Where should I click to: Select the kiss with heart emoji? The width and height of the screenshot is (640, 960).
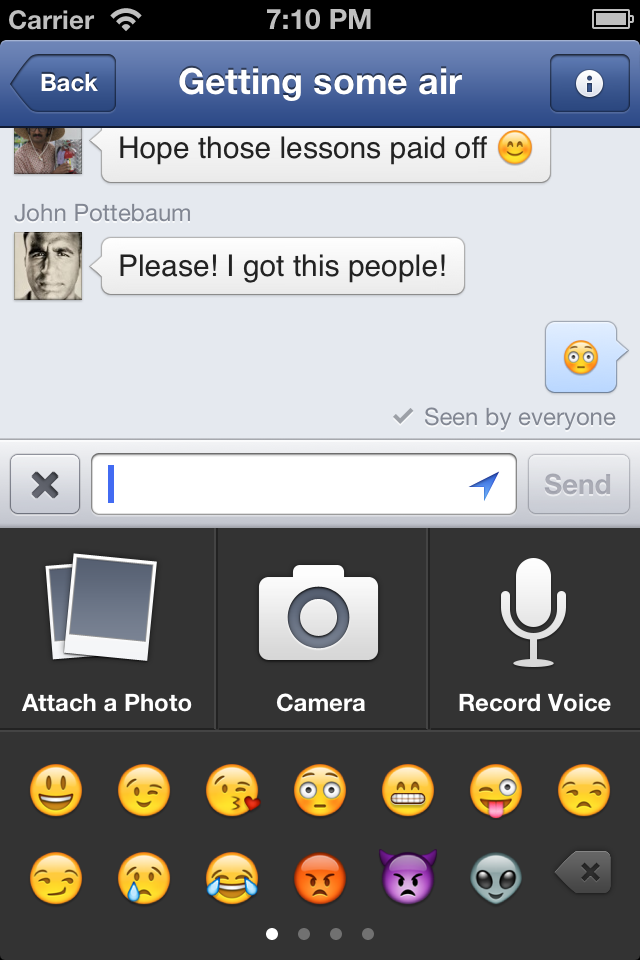click(232, 792)
